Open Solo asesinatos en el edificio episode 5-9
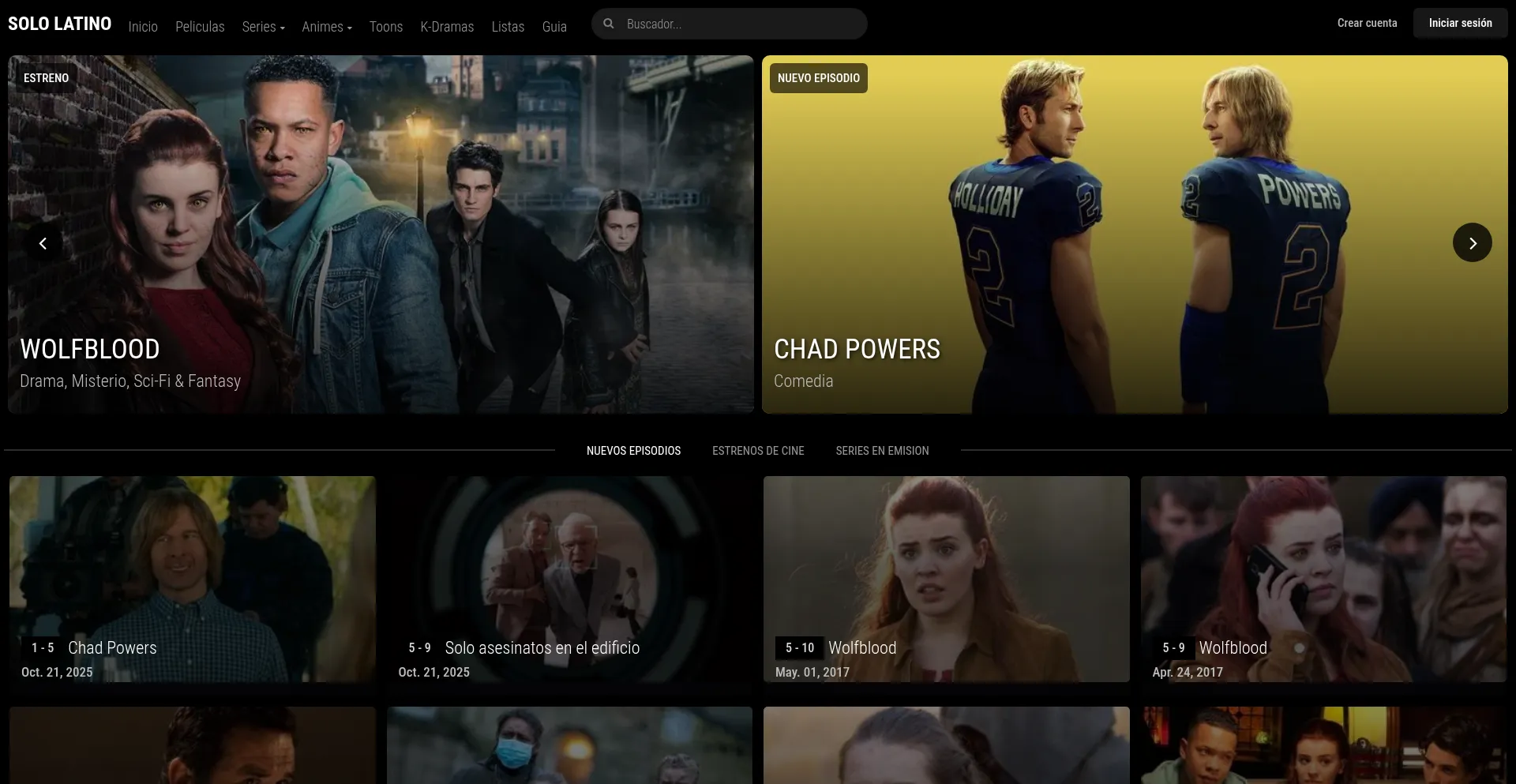Screen dimensions: 1516x784 click(569, 579)
